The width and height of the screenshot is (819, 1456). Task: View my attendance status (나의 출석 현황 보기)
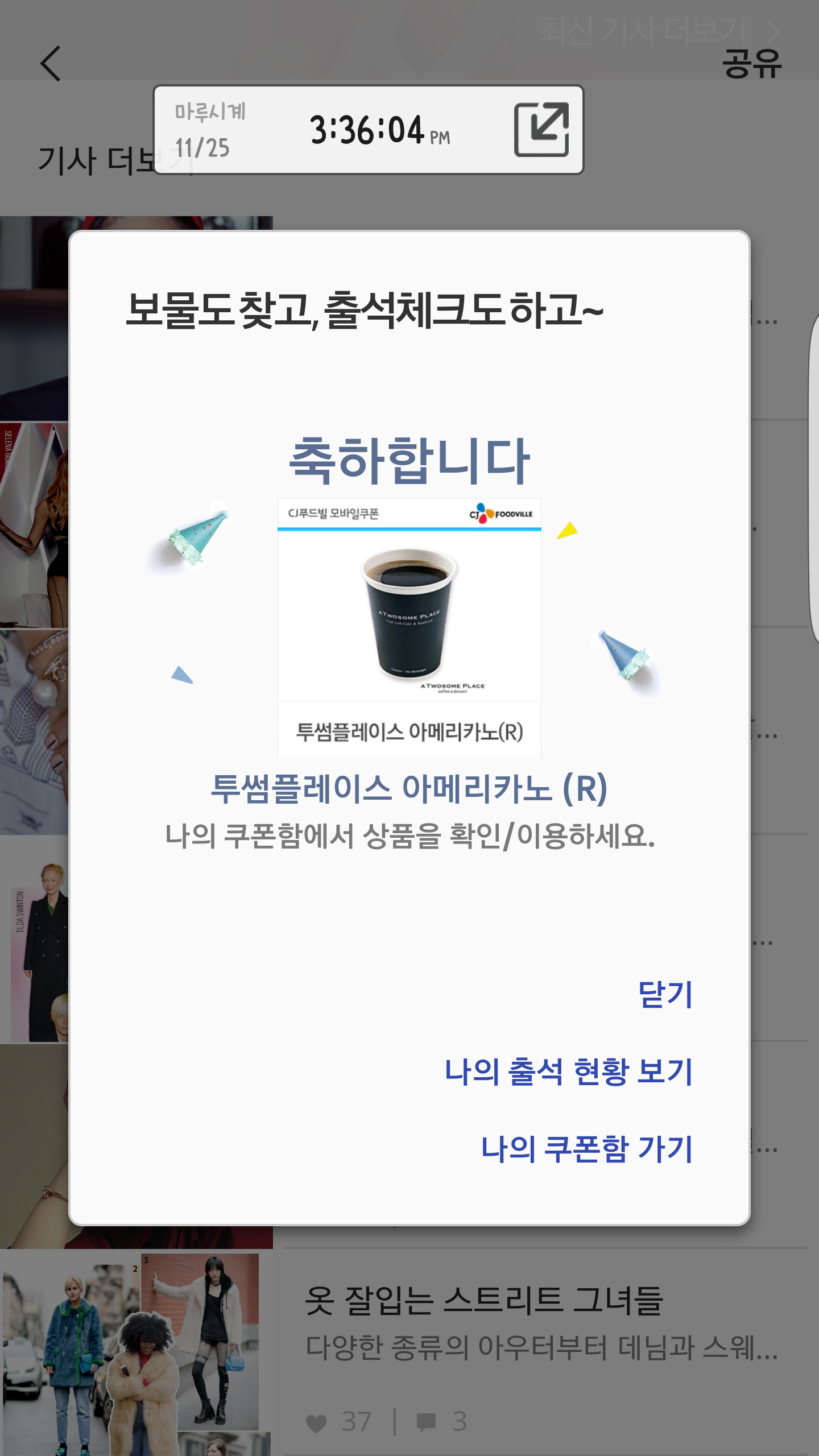click(x=568, y=1072)
